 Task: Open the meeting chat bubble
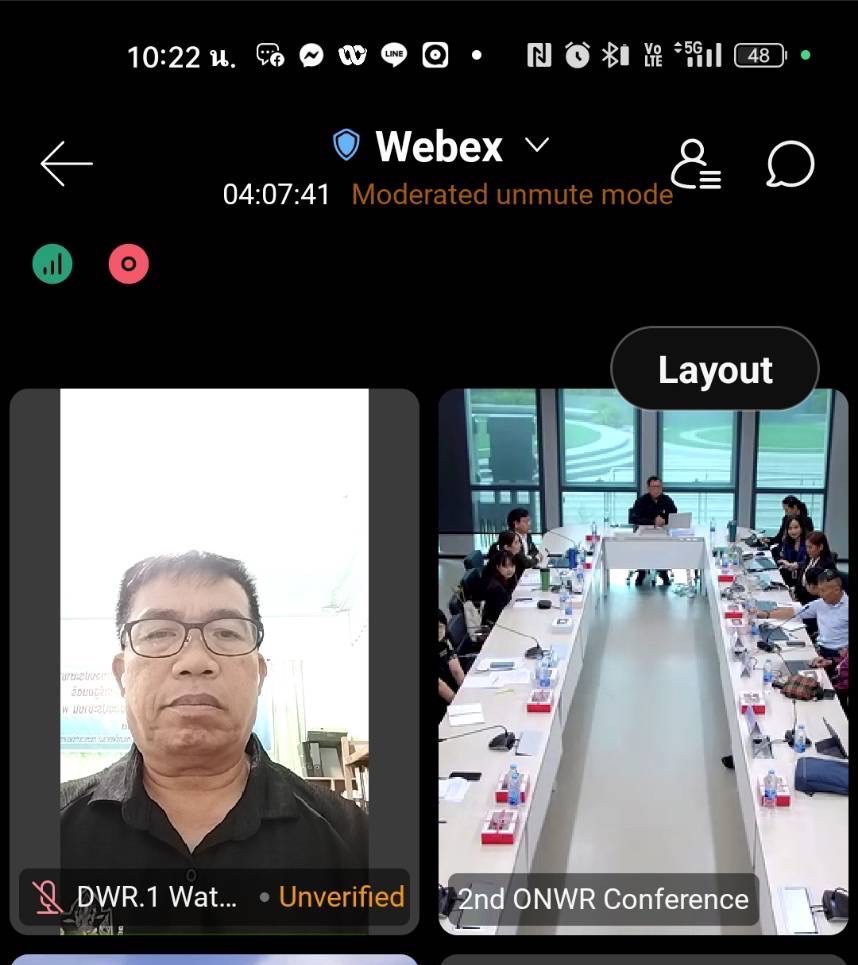click(x=790, y=164)
